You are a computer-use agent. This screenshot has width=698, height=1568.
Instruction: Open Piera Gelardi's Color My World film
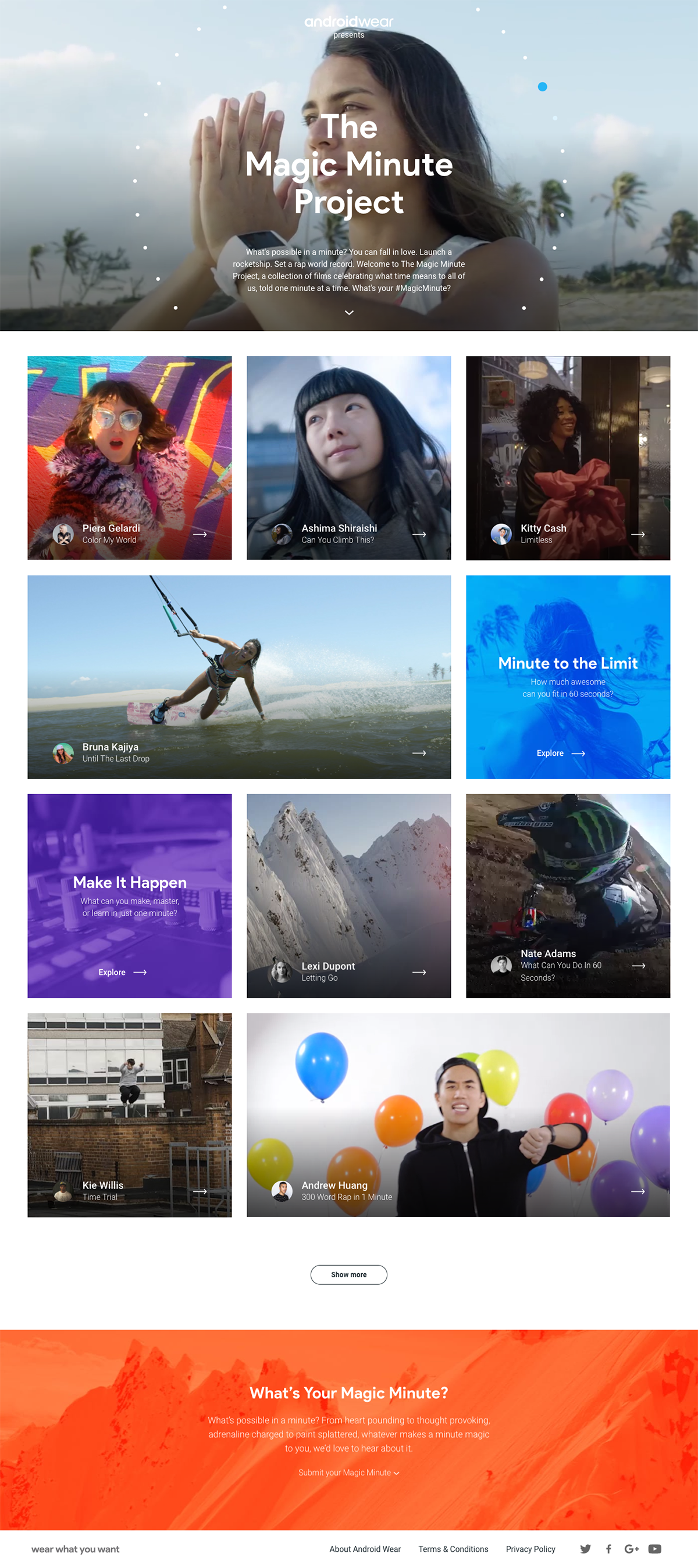(x=129, y=458)
